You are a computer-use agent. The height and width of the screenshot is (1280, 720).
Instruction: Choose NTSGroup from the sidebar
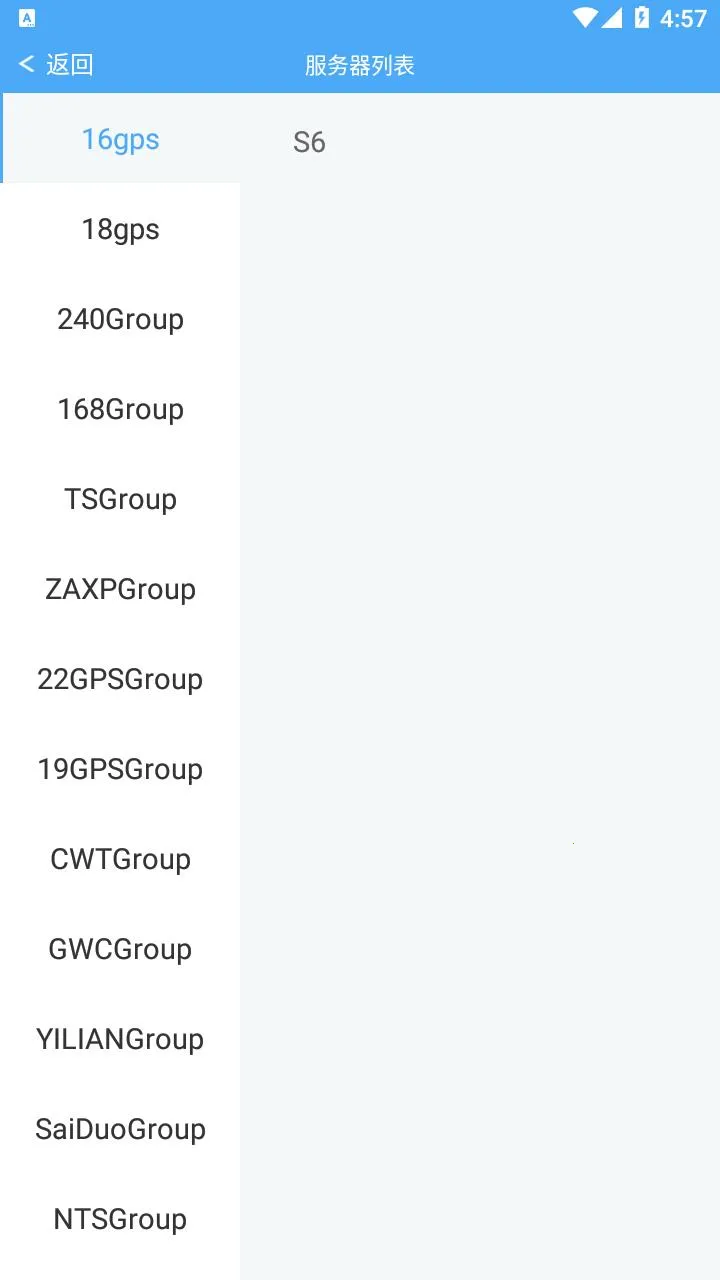pyautogui.click(x=120, y=1219)
